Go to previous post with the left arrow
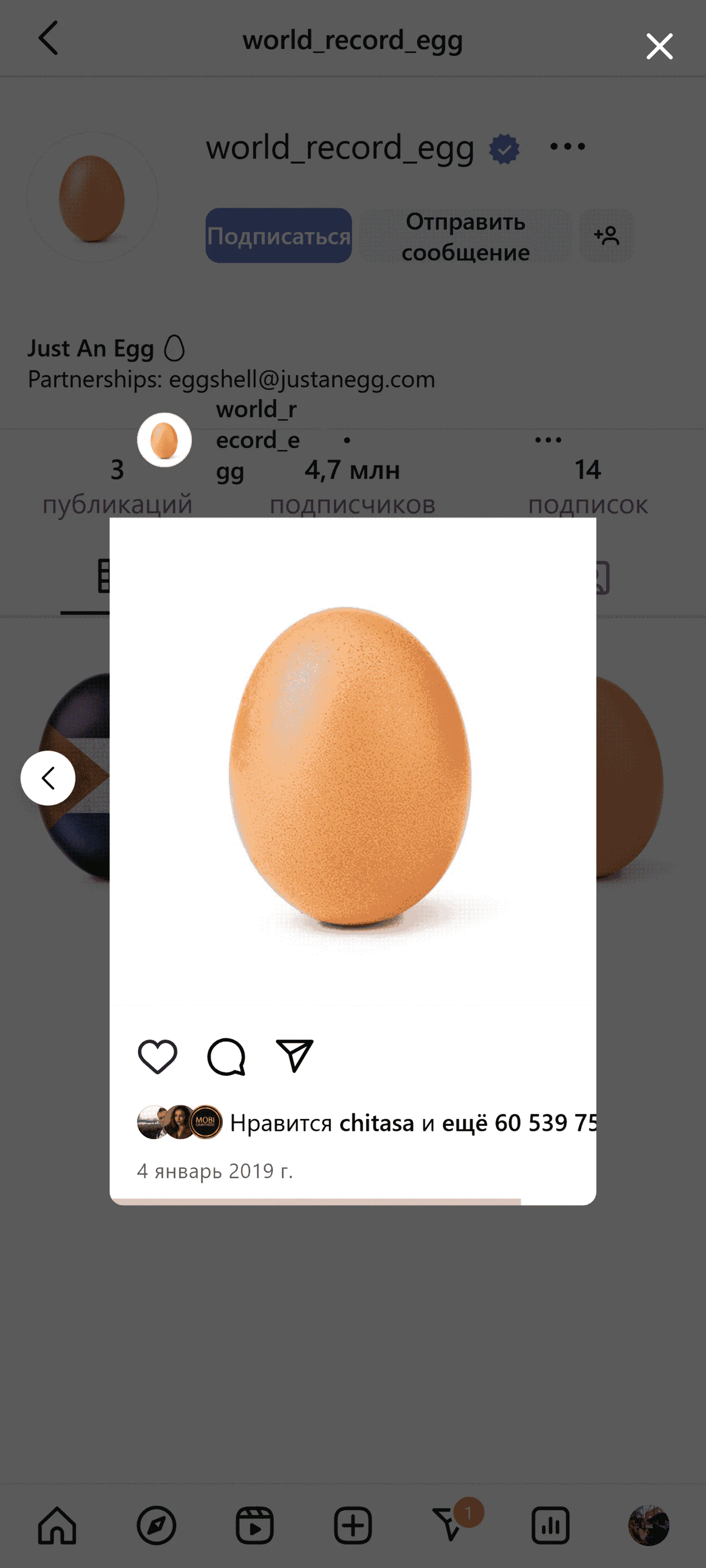706x1568 pixels. pos(48,778)
